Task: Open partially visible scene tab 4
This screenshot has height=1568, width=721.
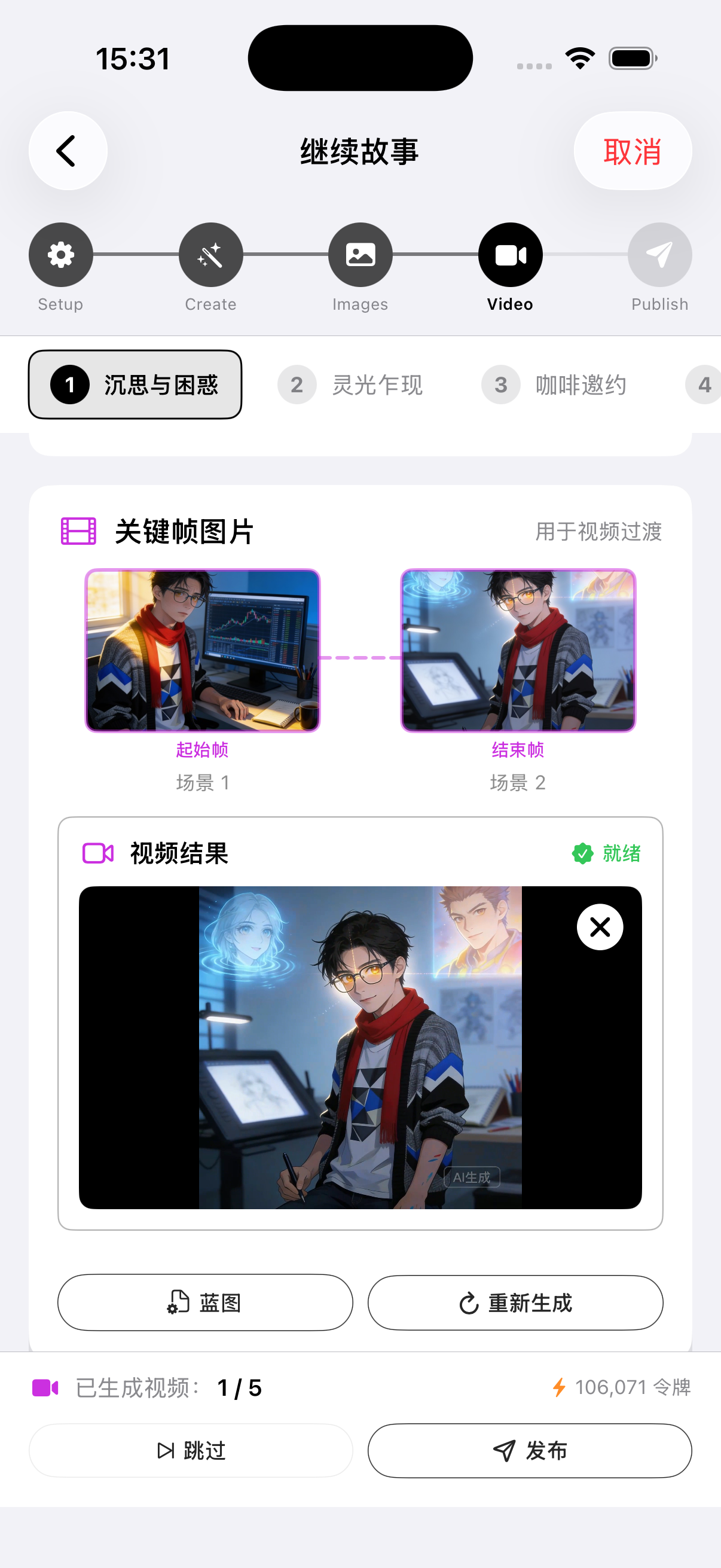Action: [x=705, y=385]
